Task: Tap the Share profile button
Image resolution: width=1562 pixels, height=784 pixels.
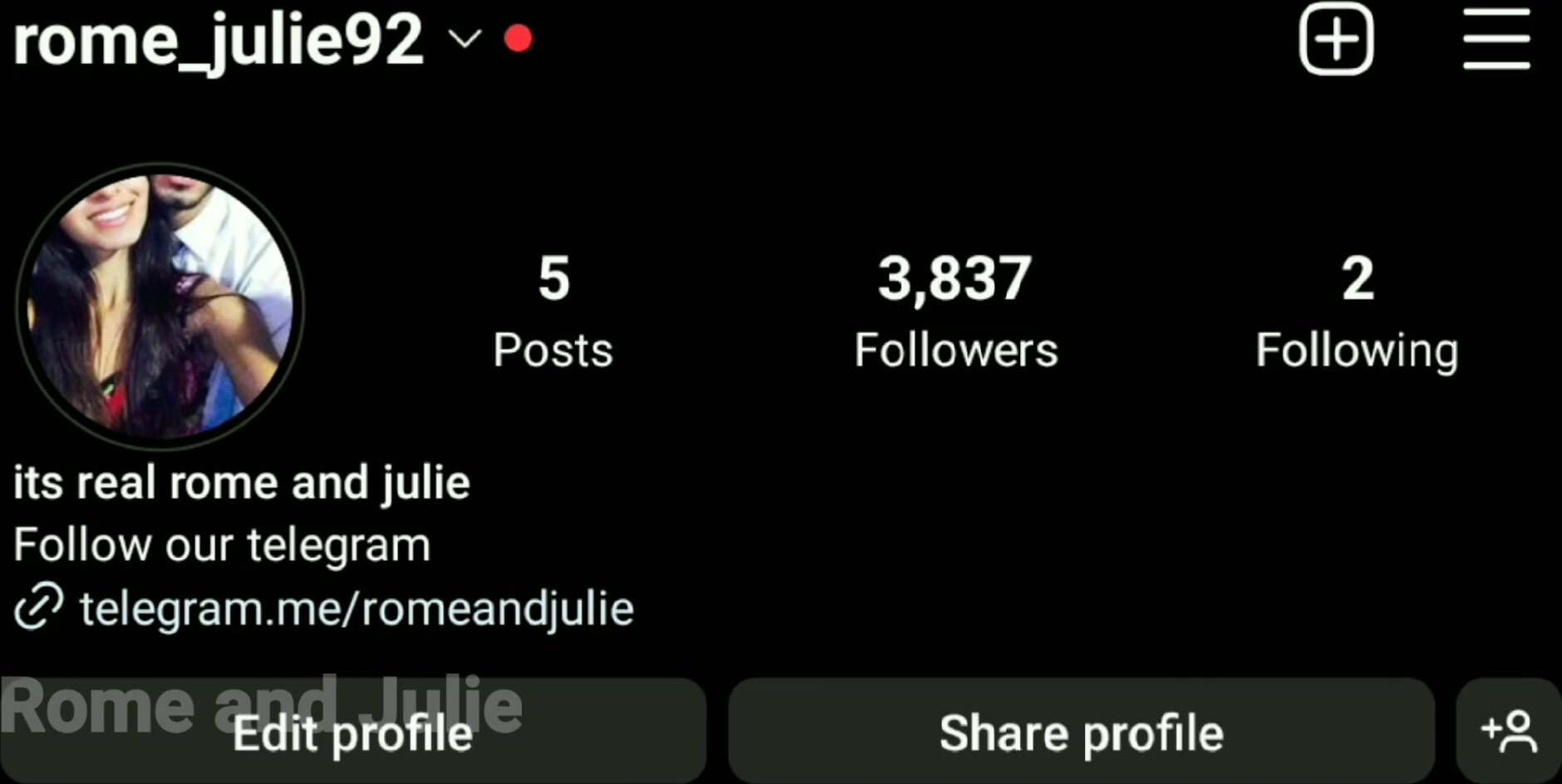Action: pyautogui.click(x=1081, y=733)
